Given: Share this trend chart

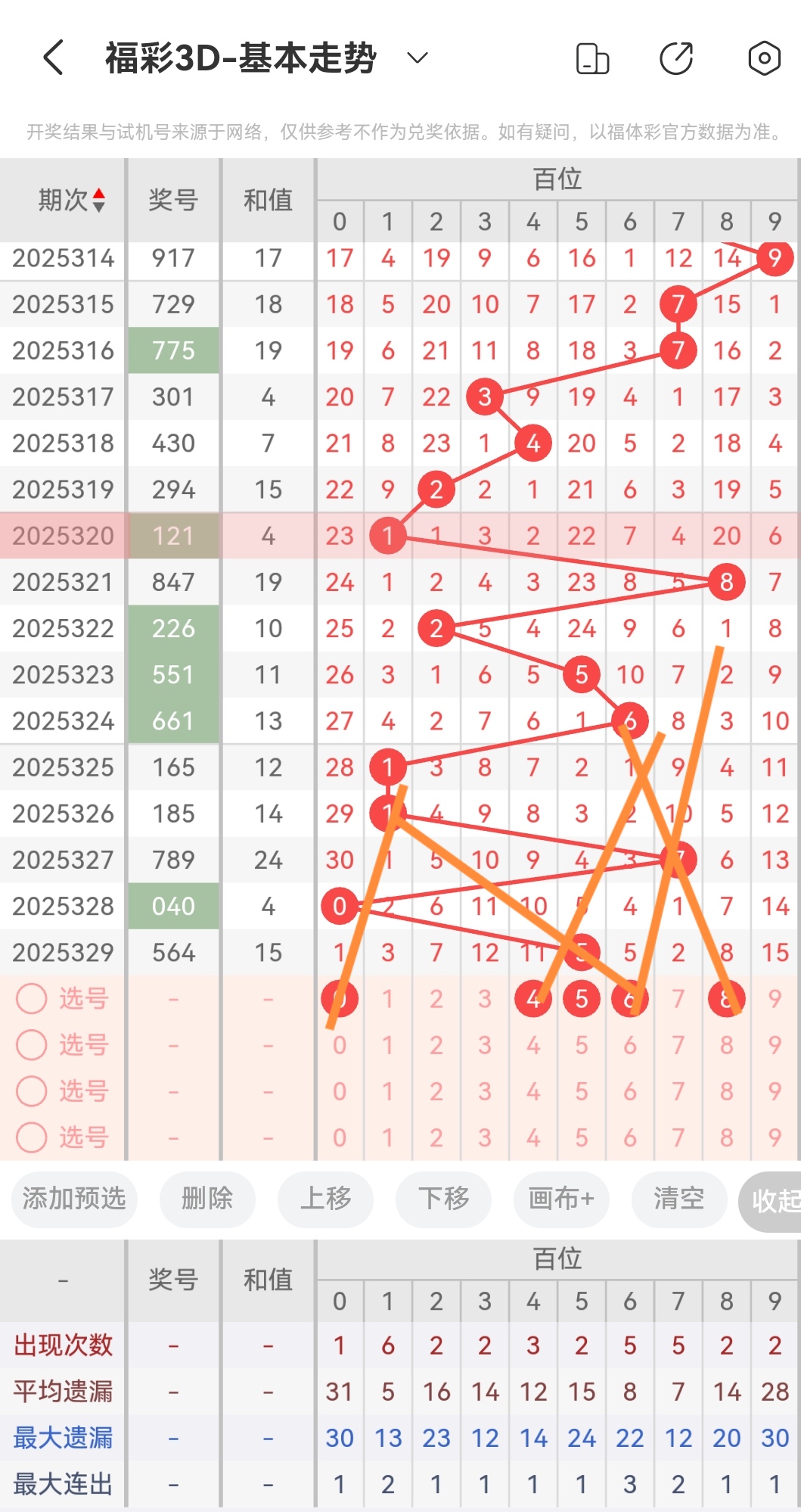Looking at the screenshot, I should pos(676,58).
